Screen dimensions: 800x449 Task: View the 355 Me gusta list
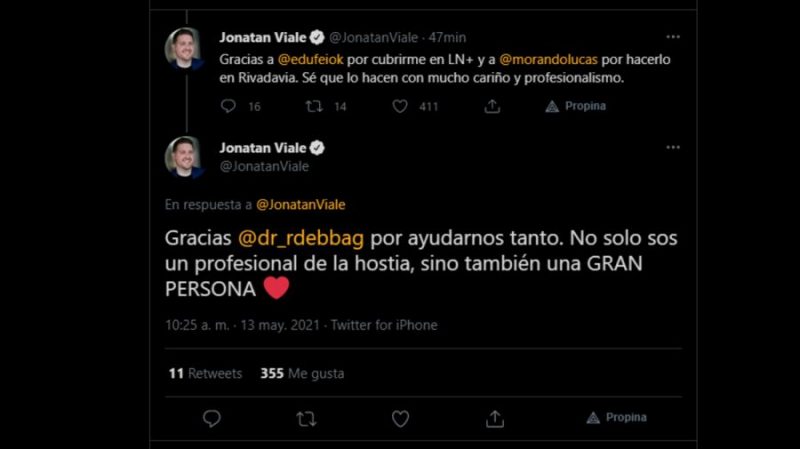pyautogui.click(x=302, y=373)
